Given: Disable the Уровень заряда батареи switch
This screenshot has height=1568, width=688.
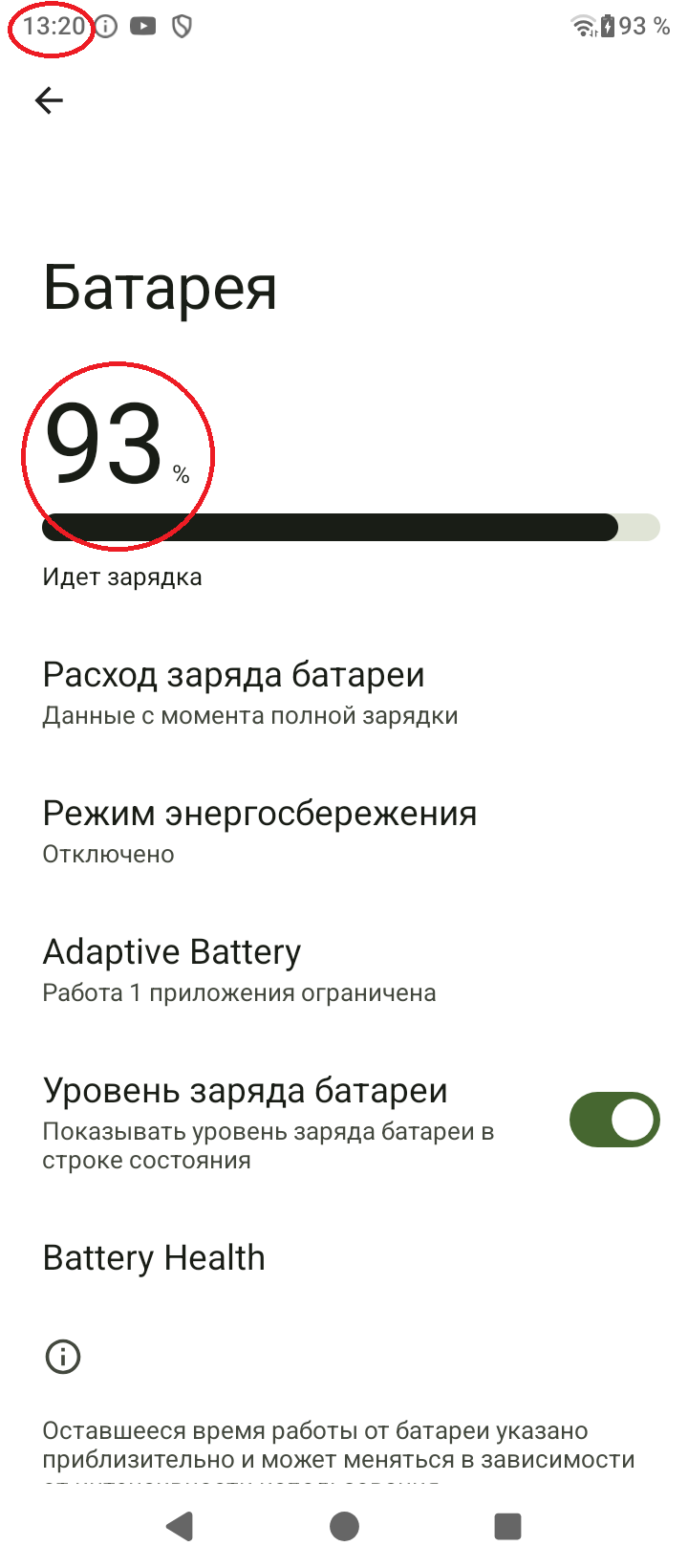Looking at the screenshot, I should tap(613, 1120).
